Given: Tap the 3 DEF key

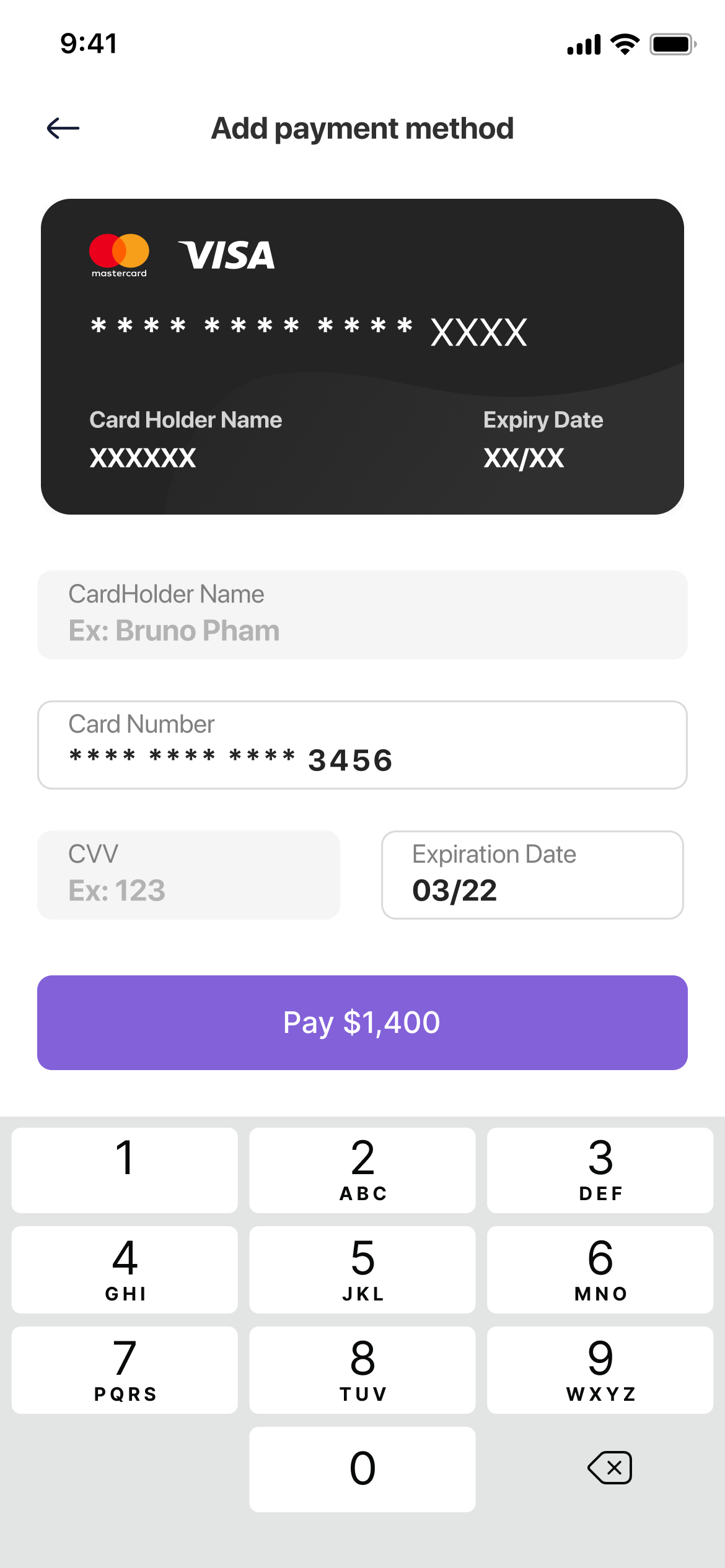Looking at the screenshot, I should 600,1170.
